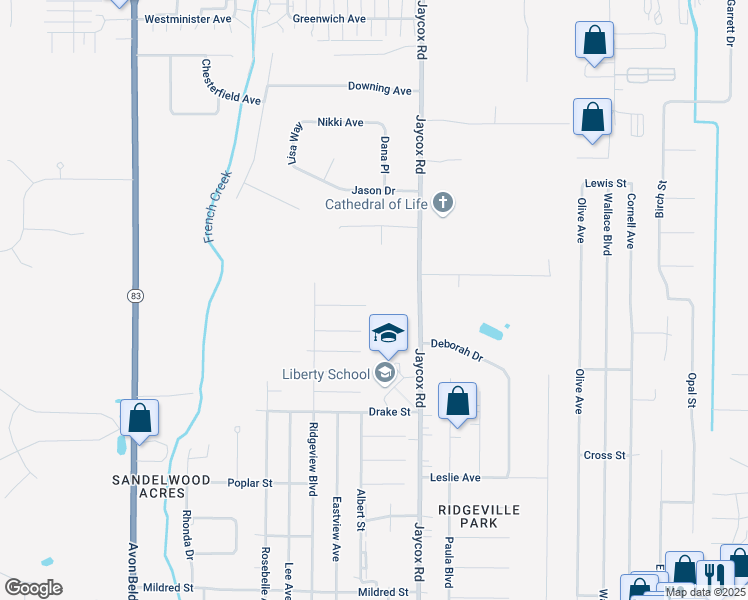The width and height of the screenshot is (748, 600).
Task: Open the restaurant fork-and-knife marker
Action: point(715,578)
